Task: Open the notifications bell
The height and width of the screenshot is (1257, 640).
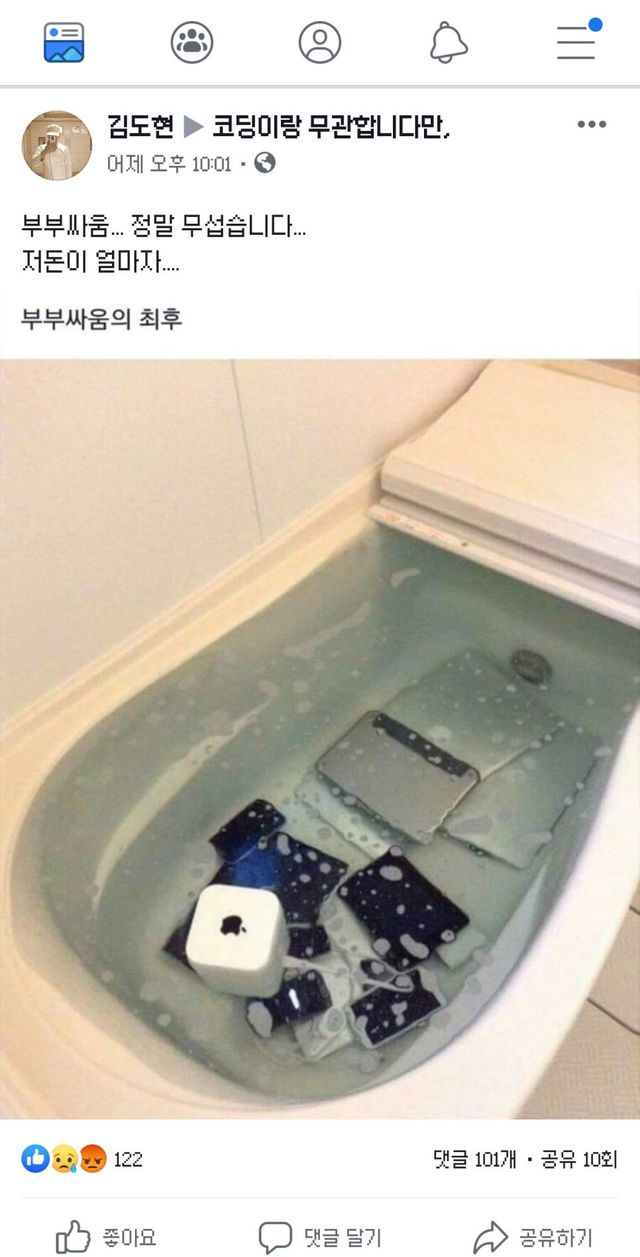Action: (x=448, y=43)
